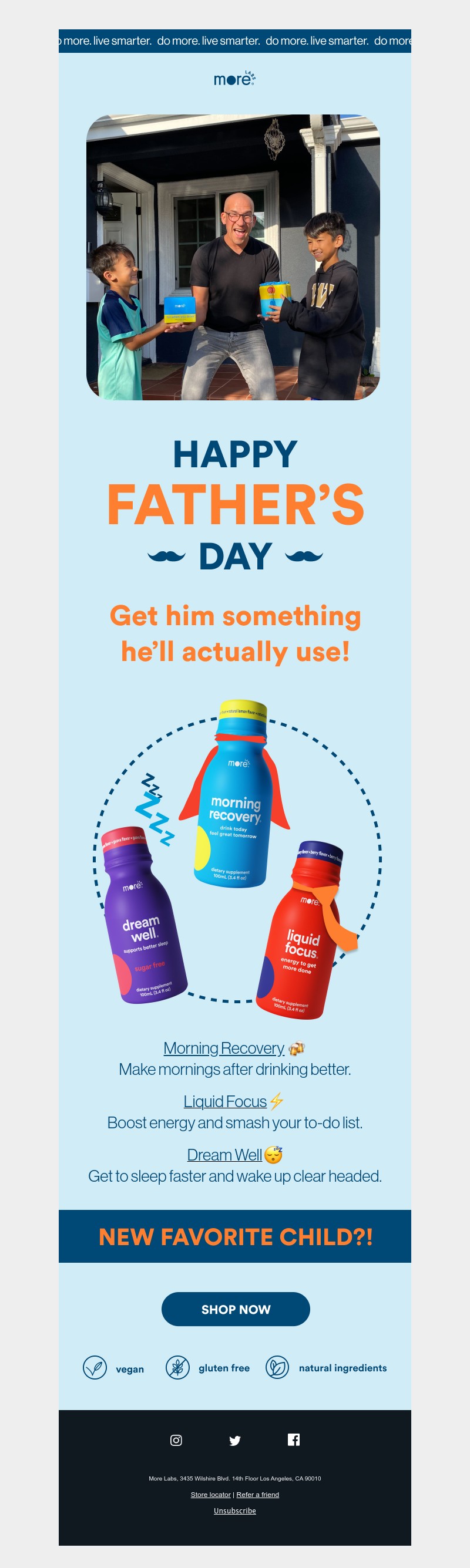Open the Store locator link
The image size is (470, 1568).
click(x=211, y=1495)
